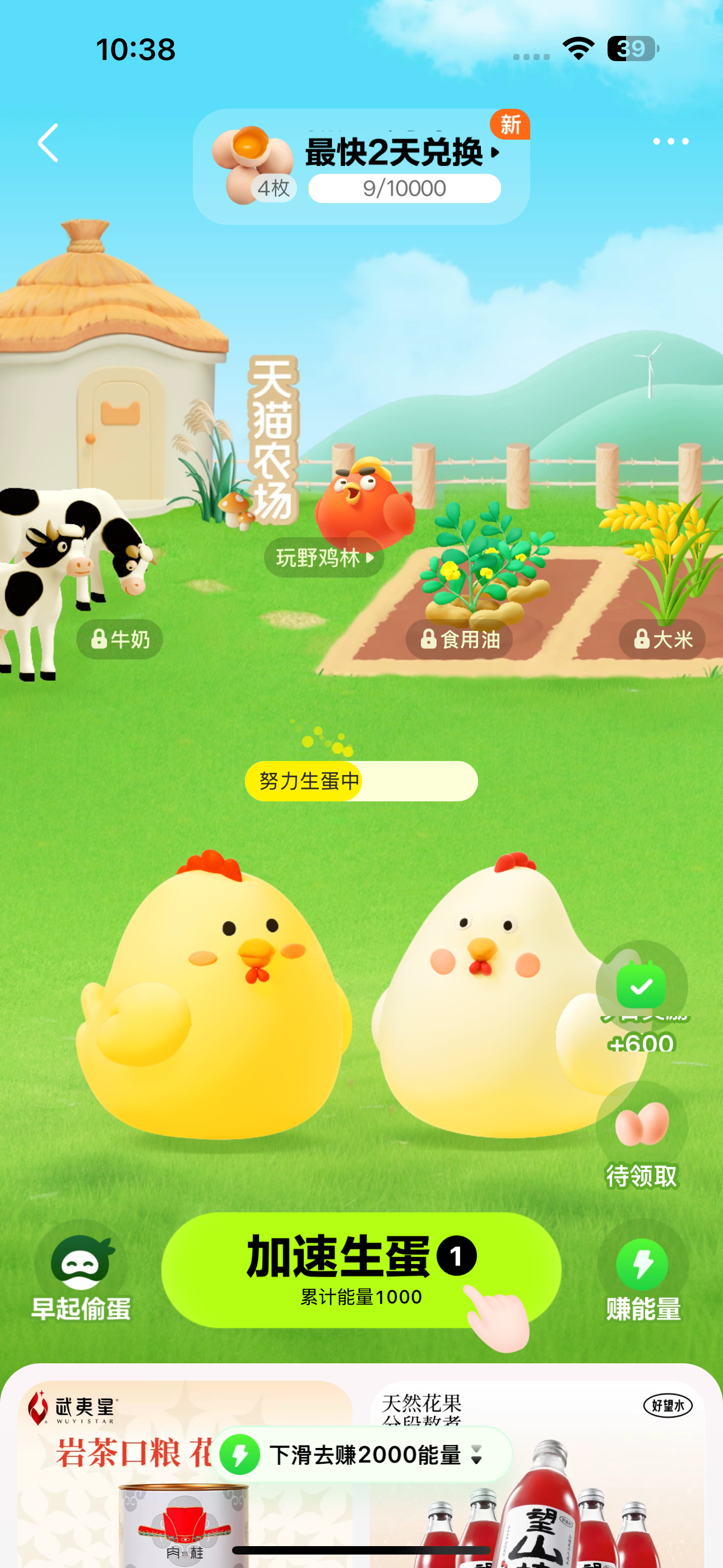Tap the locked 食用油 label
The width and height of the screenshot is (723, 1568).
(x=460, y=639)
